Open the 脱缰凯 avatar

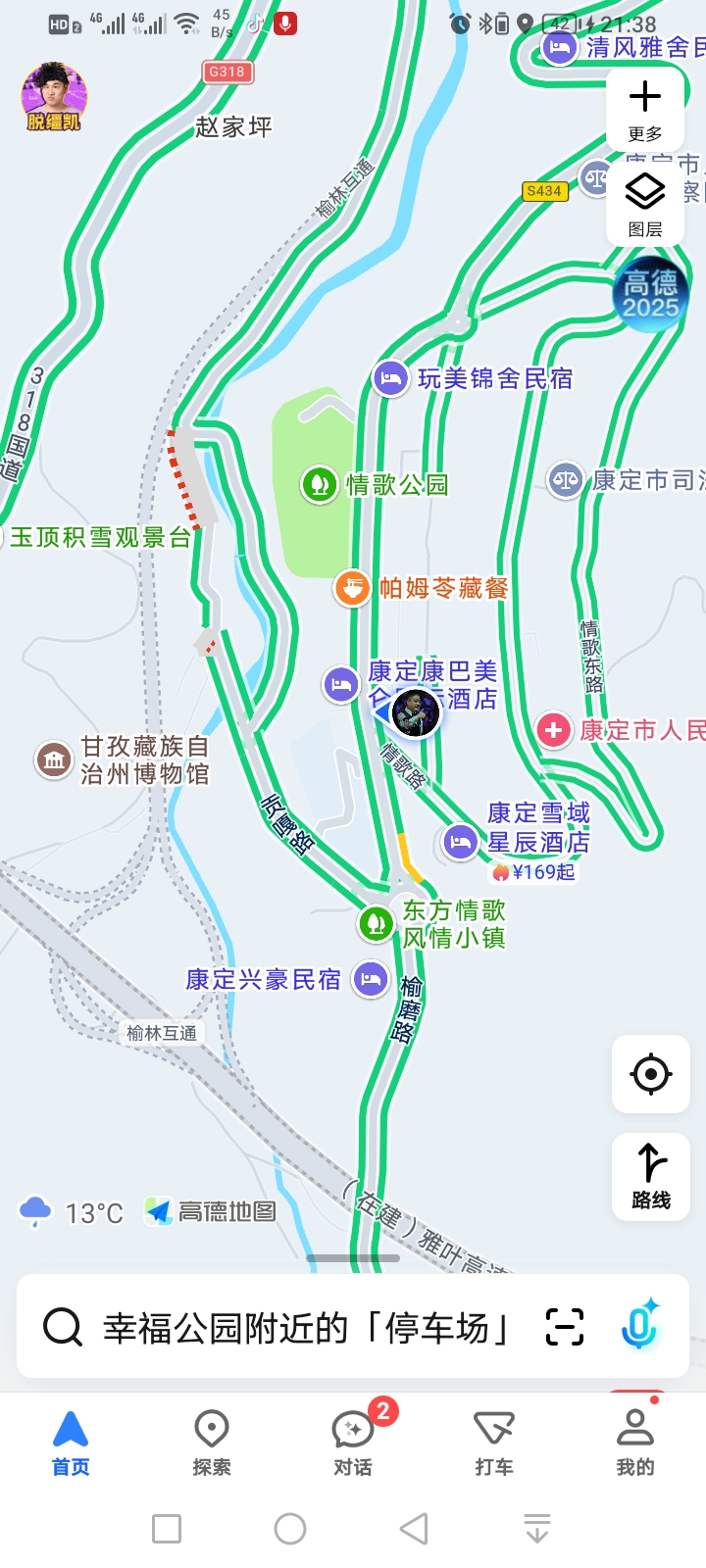point(54,96)
